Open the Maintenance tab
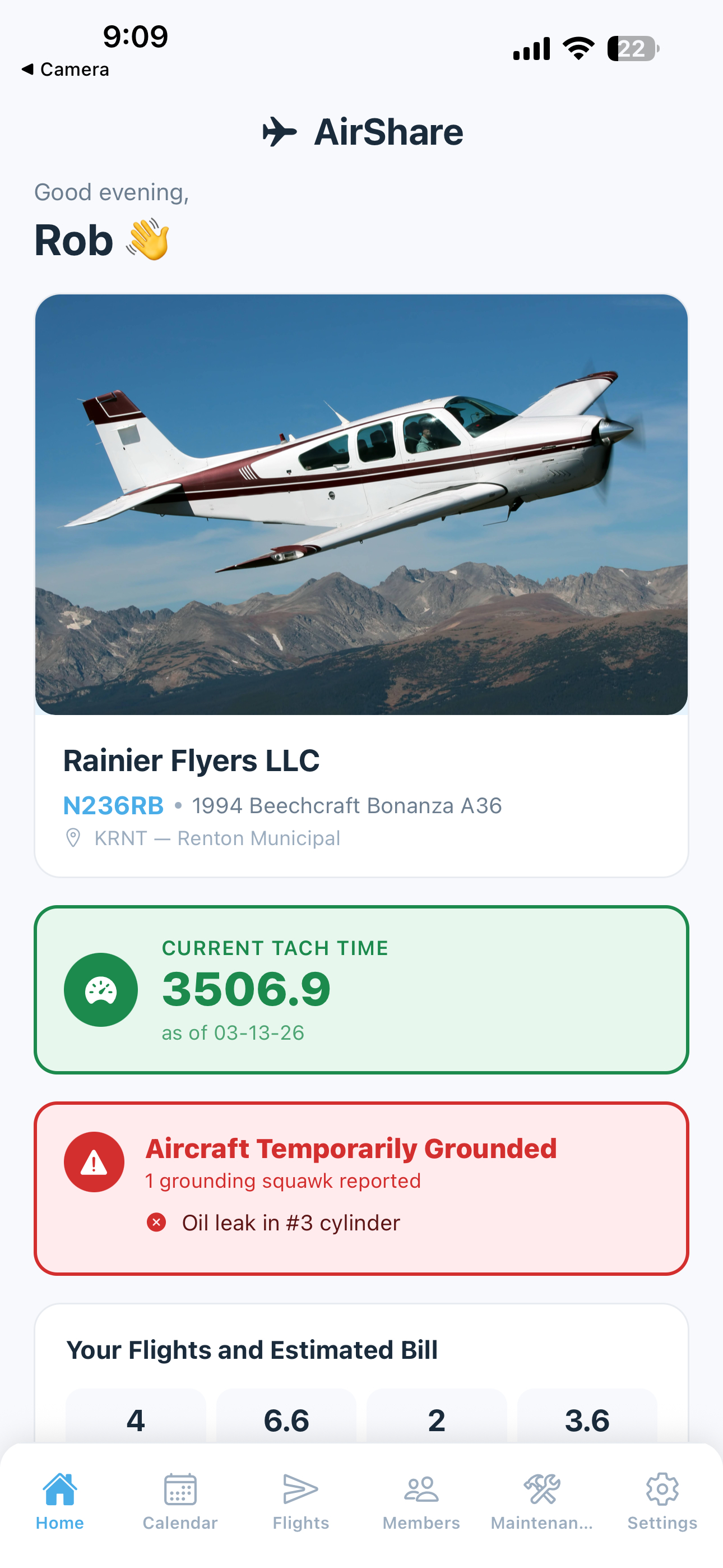The width and height of the screenshot is (723, 1568). coord(541,1501)
